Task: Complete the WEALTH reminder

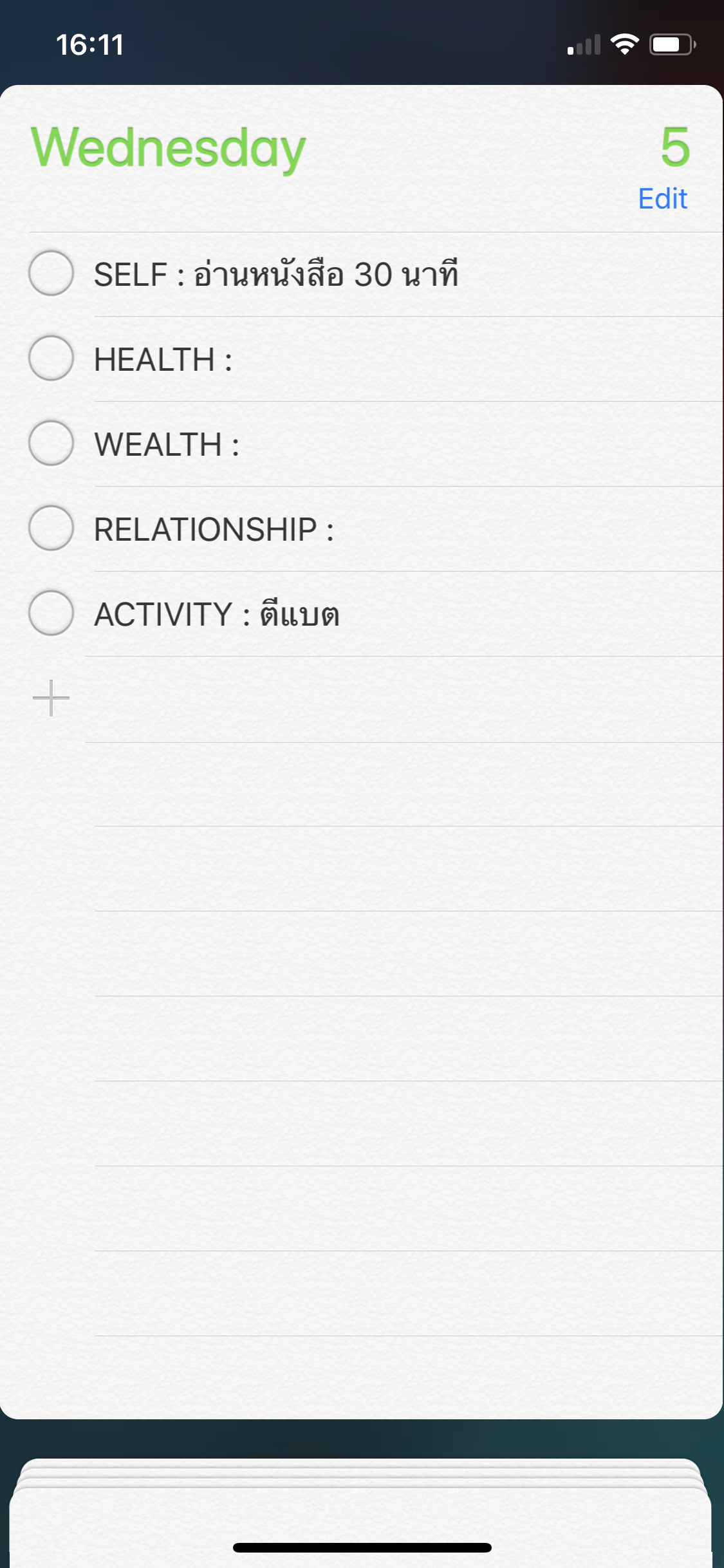Action: (51, 443)
